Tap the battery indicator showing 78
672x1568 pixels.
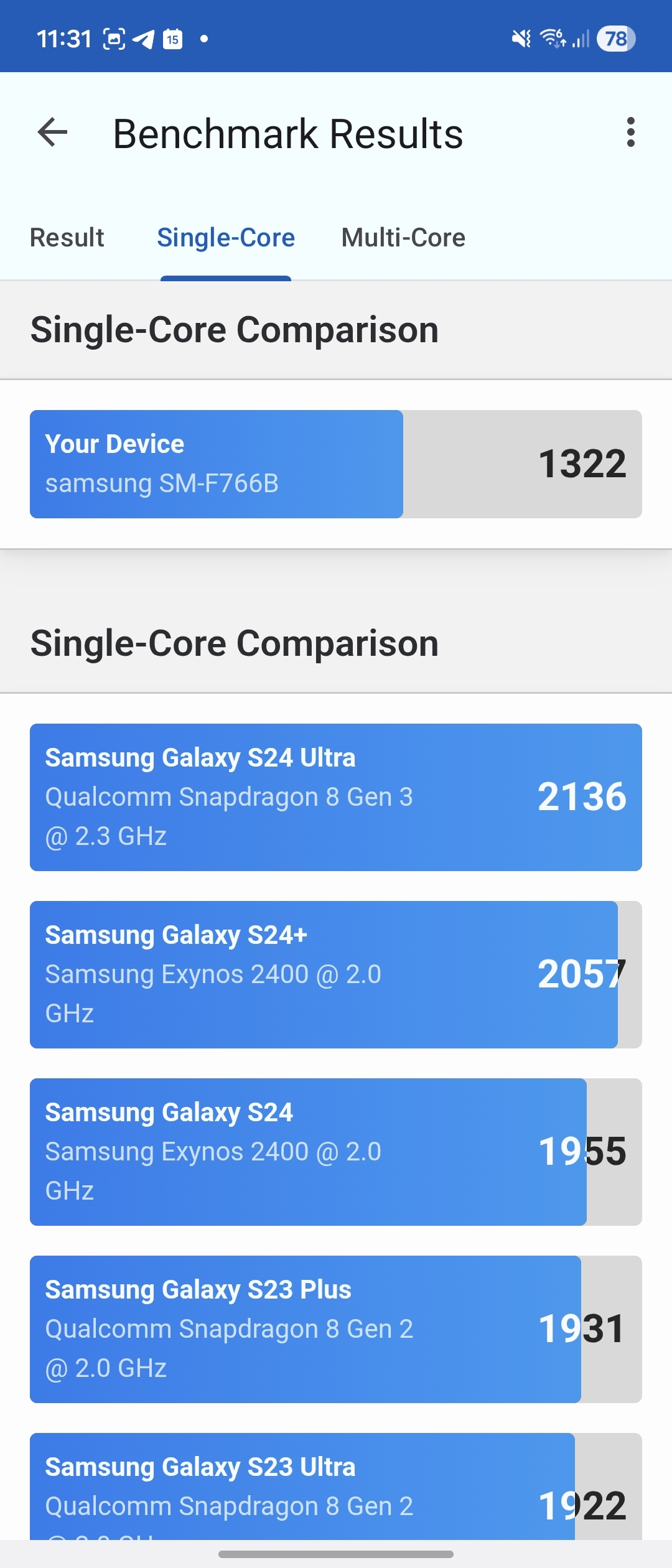615,39
